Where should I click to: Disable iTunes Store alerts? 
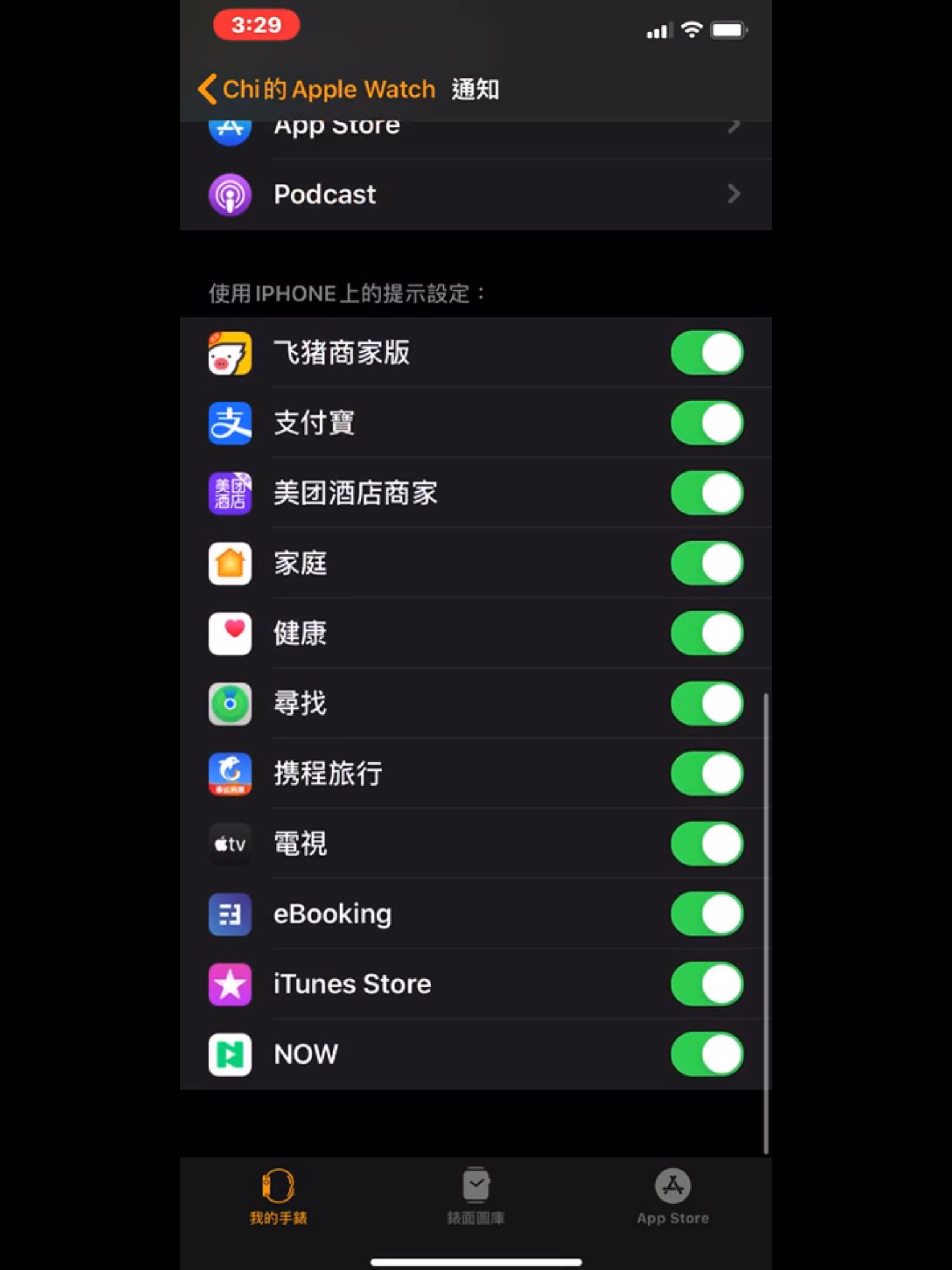707,984
